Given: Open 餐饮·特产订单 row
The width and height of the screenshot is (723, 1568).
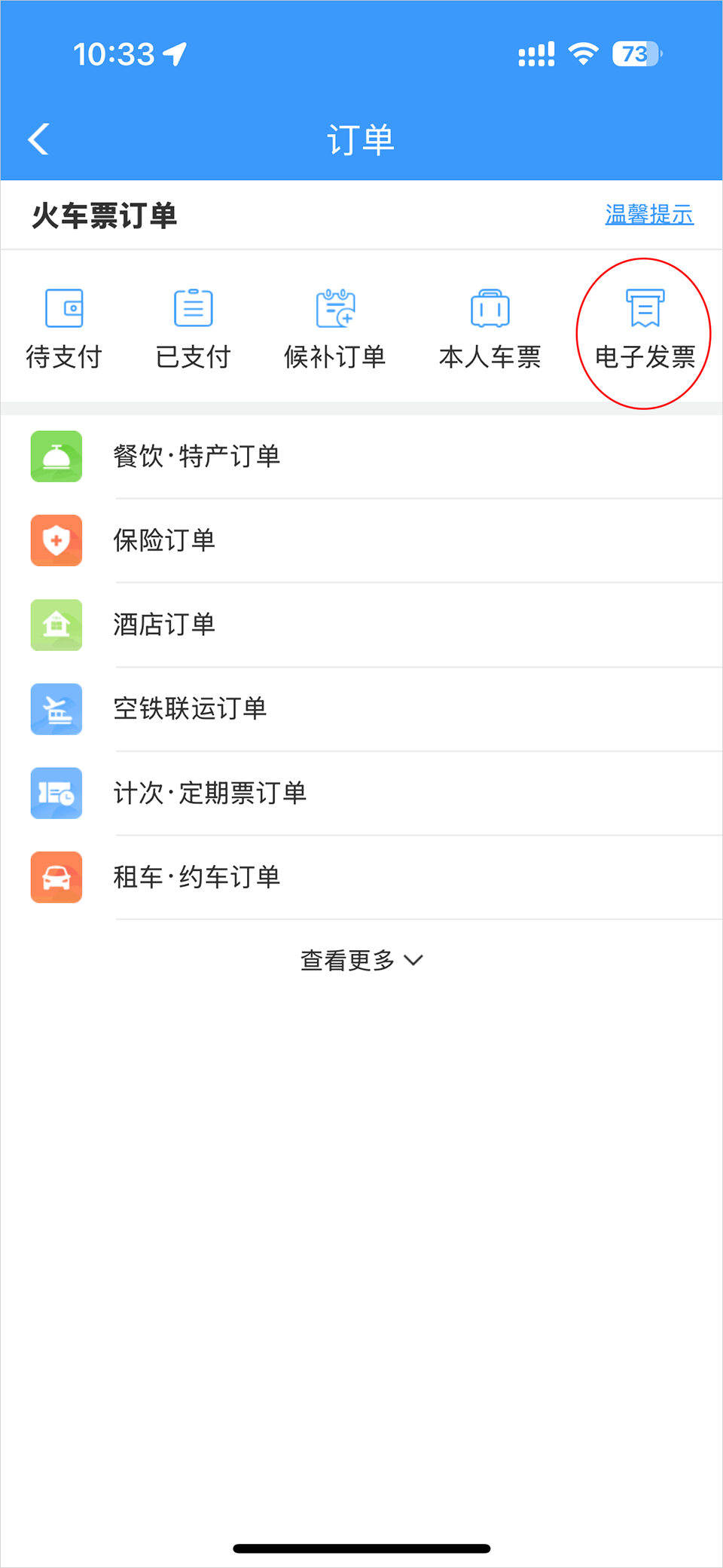Looking at the screenshot, I should [x=361, y=457].
